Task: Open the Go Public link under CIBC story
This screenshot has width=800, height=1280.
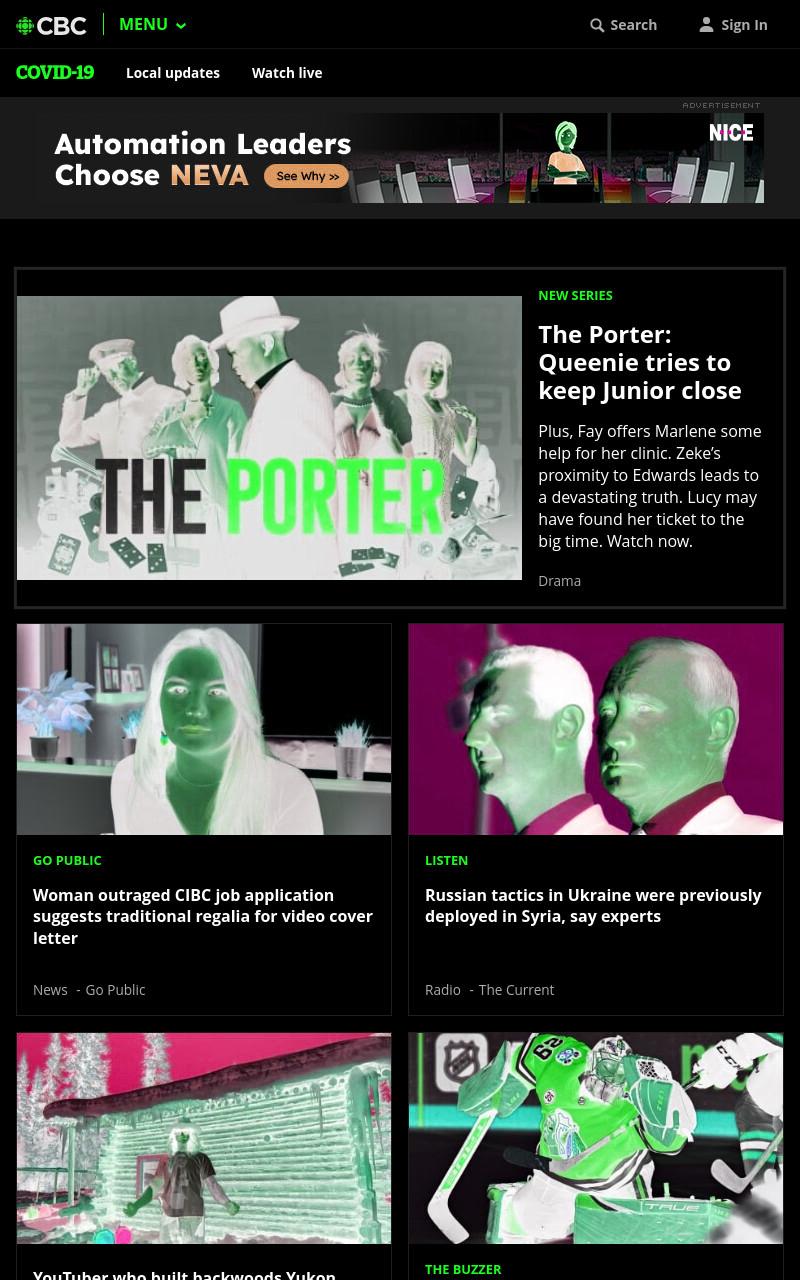Action: (115, 989)
